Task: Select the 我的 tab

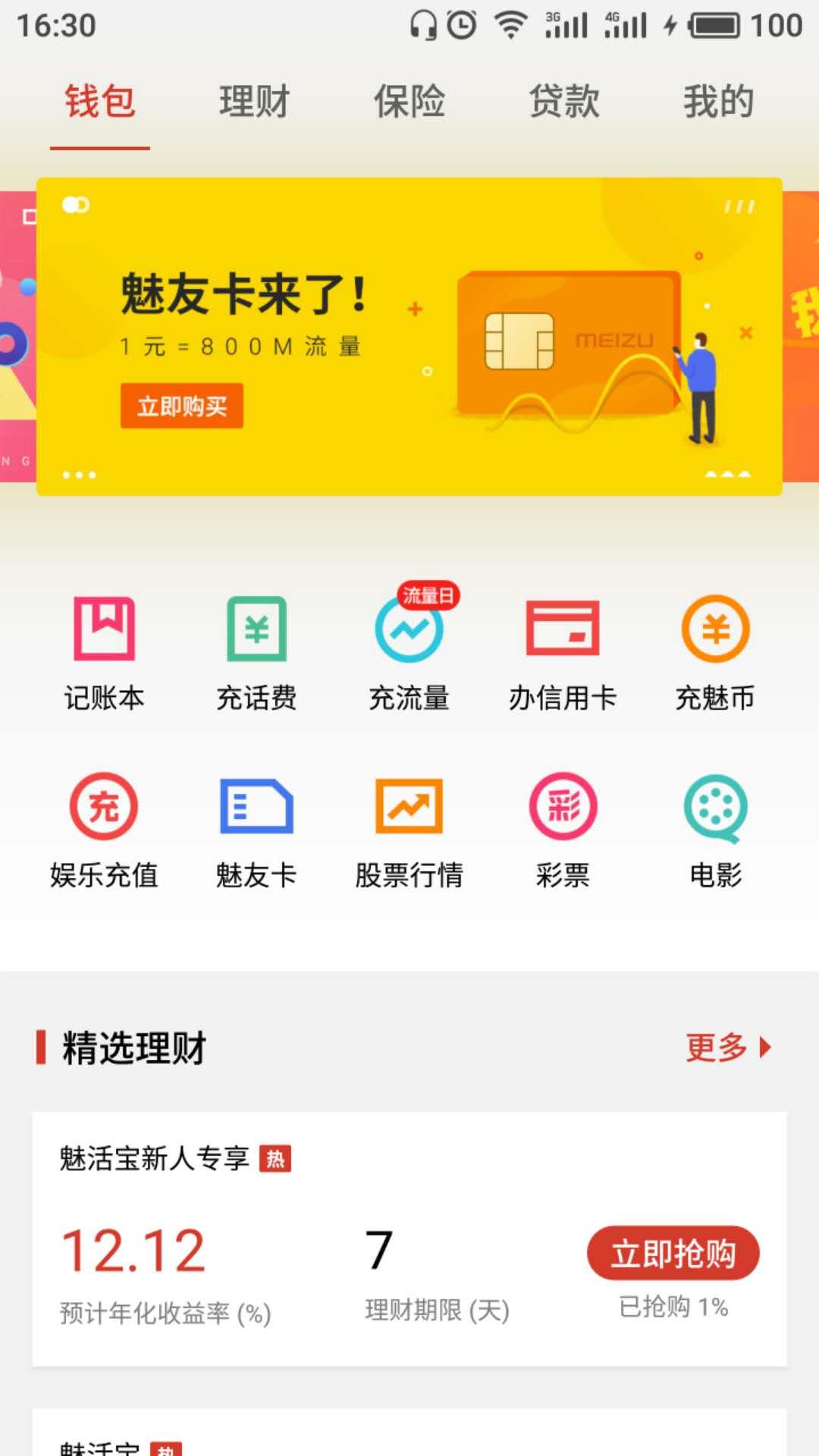Action: click(718, 102)
